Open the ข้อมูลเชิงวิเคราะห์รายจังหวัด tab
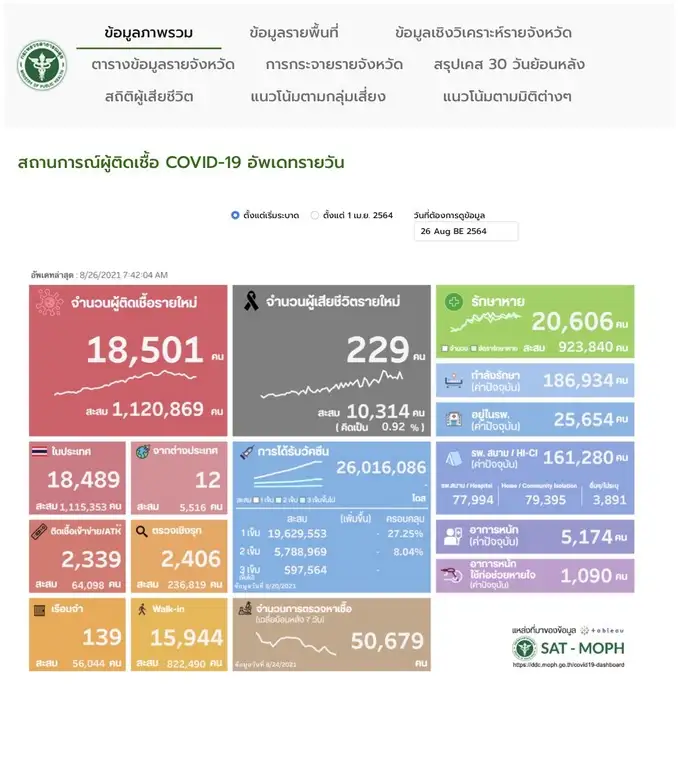 483,33
